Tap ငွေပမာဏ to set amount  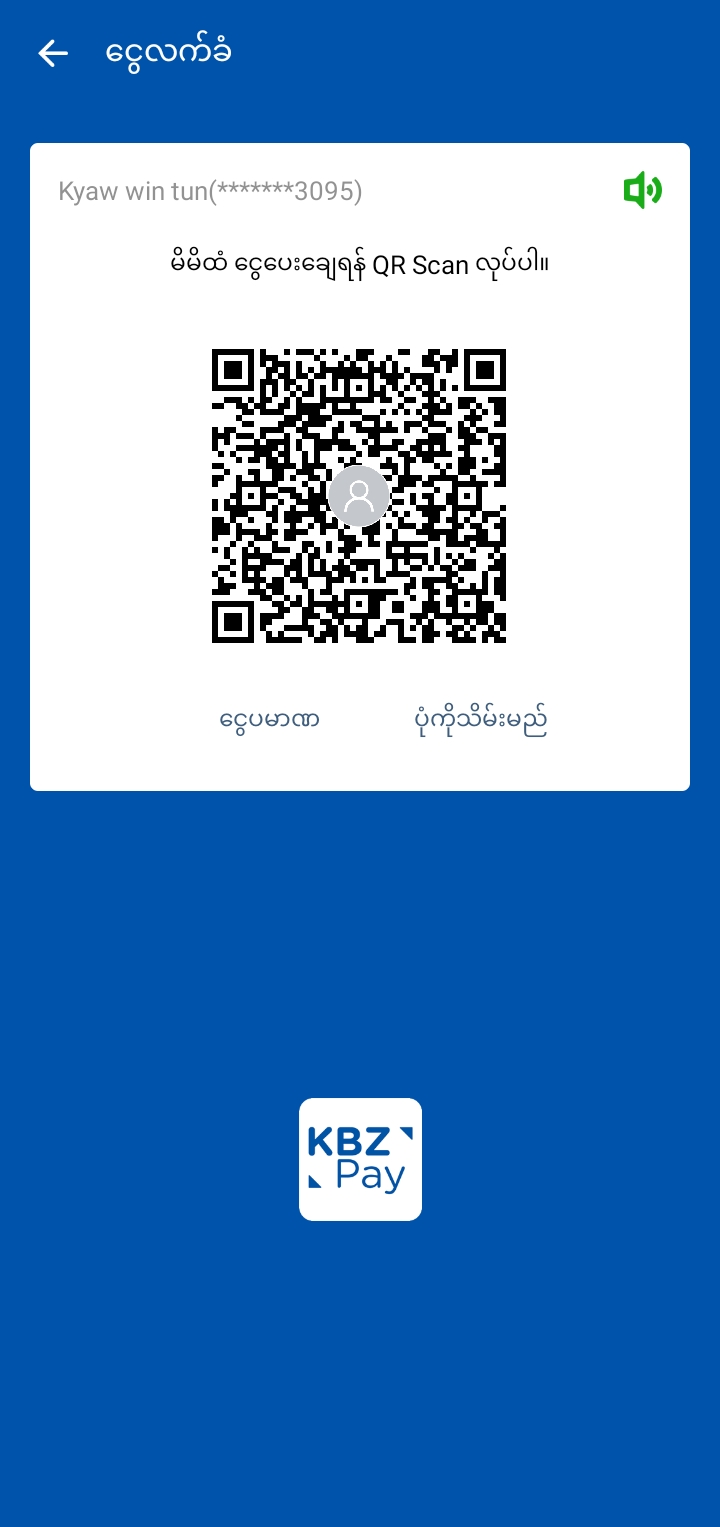(269, 719)
